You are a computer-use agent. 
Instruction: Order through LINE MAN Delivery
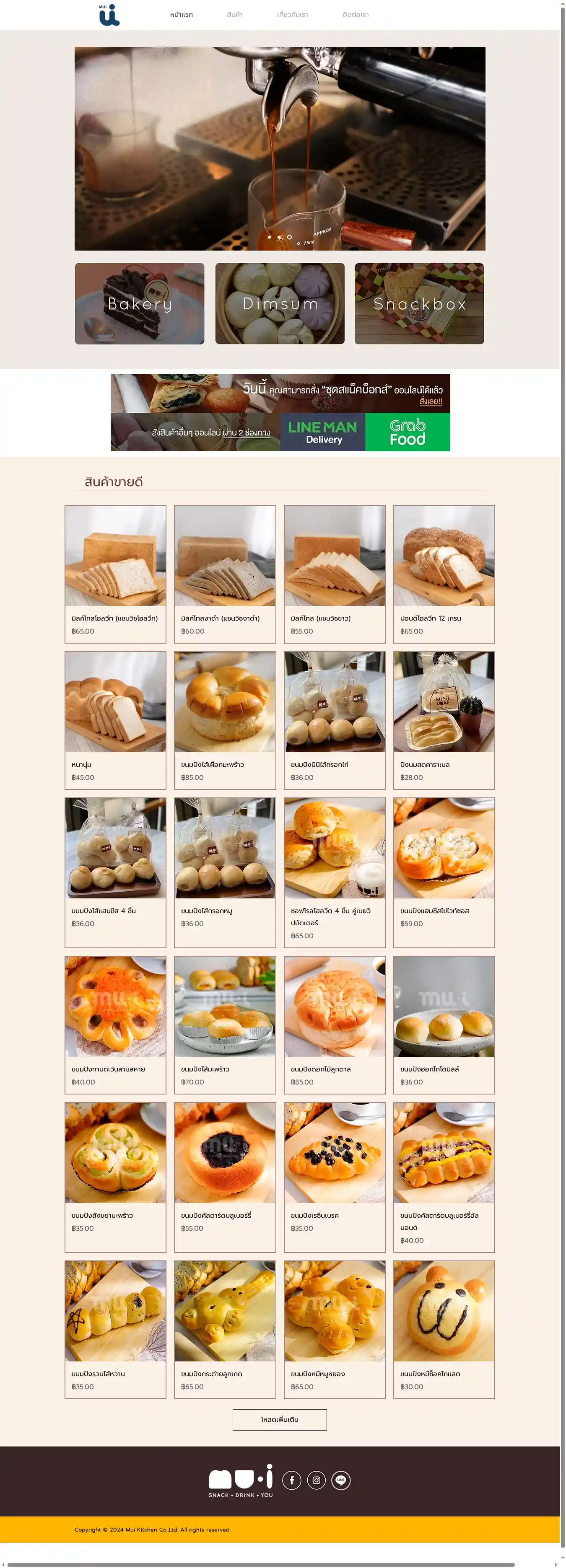(322, 432)
